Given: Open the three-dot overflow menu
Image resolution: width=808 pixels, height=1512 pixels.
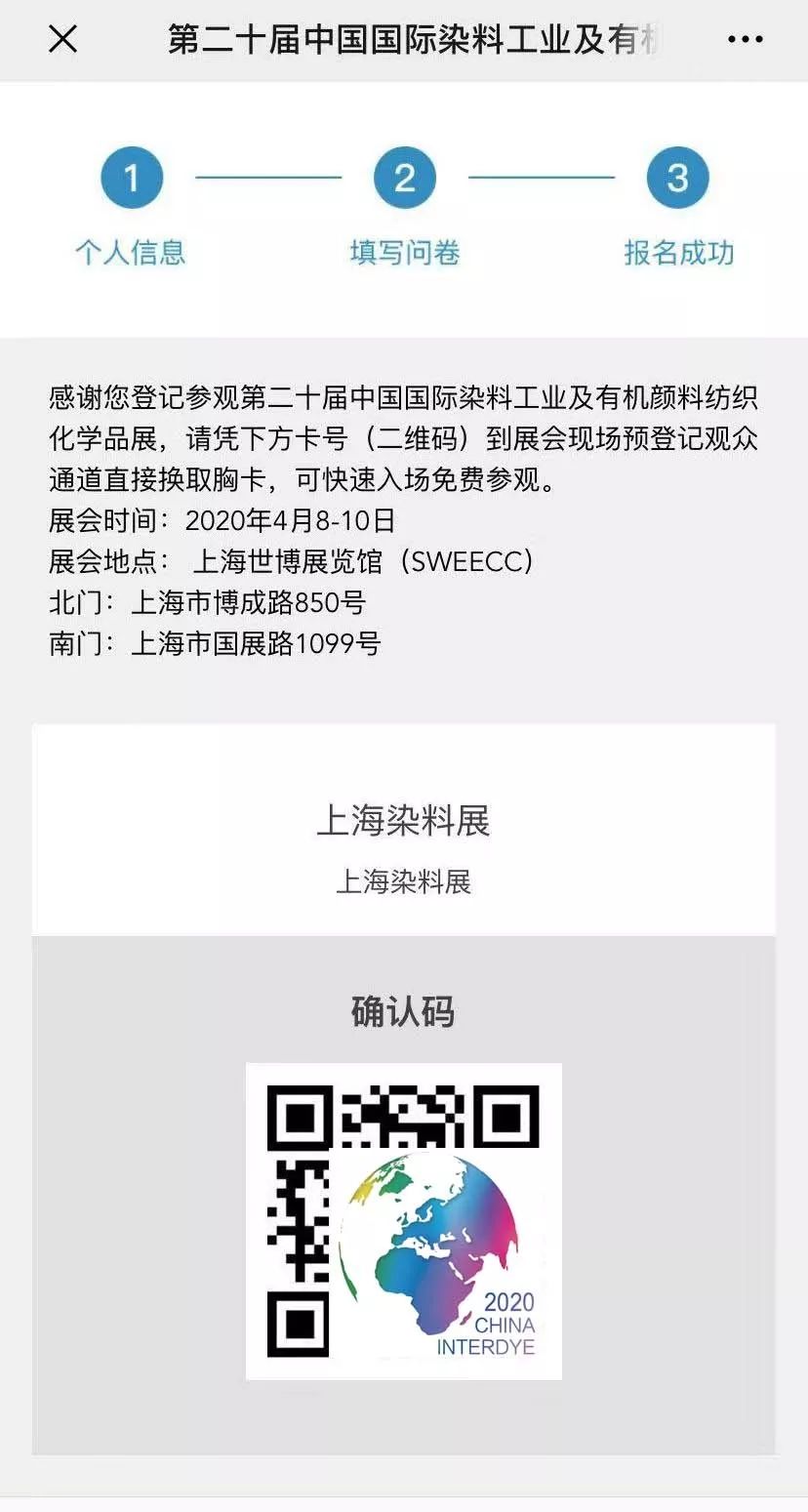Looking at the screenshot, I should point(745,40).
